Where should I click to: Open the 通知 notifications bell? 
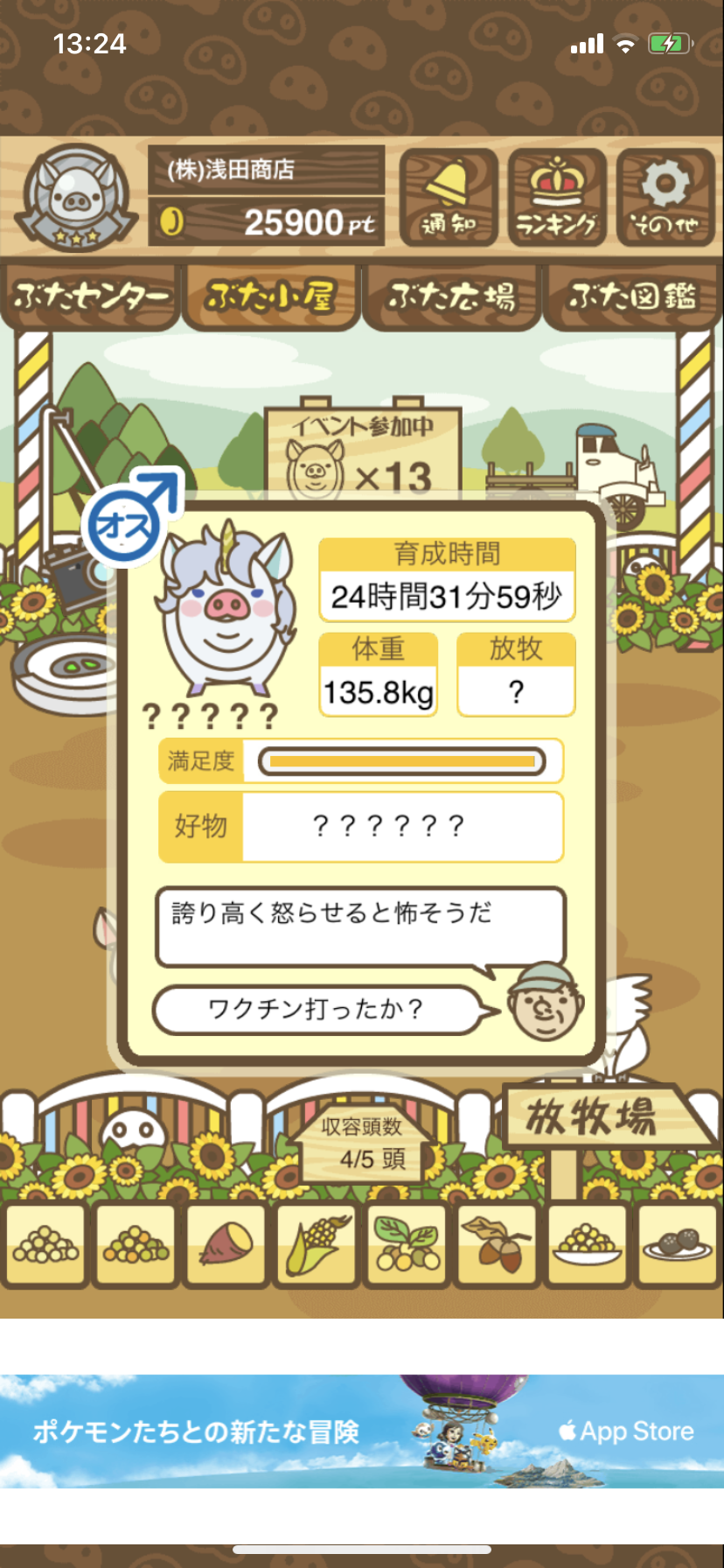point(449,198)
